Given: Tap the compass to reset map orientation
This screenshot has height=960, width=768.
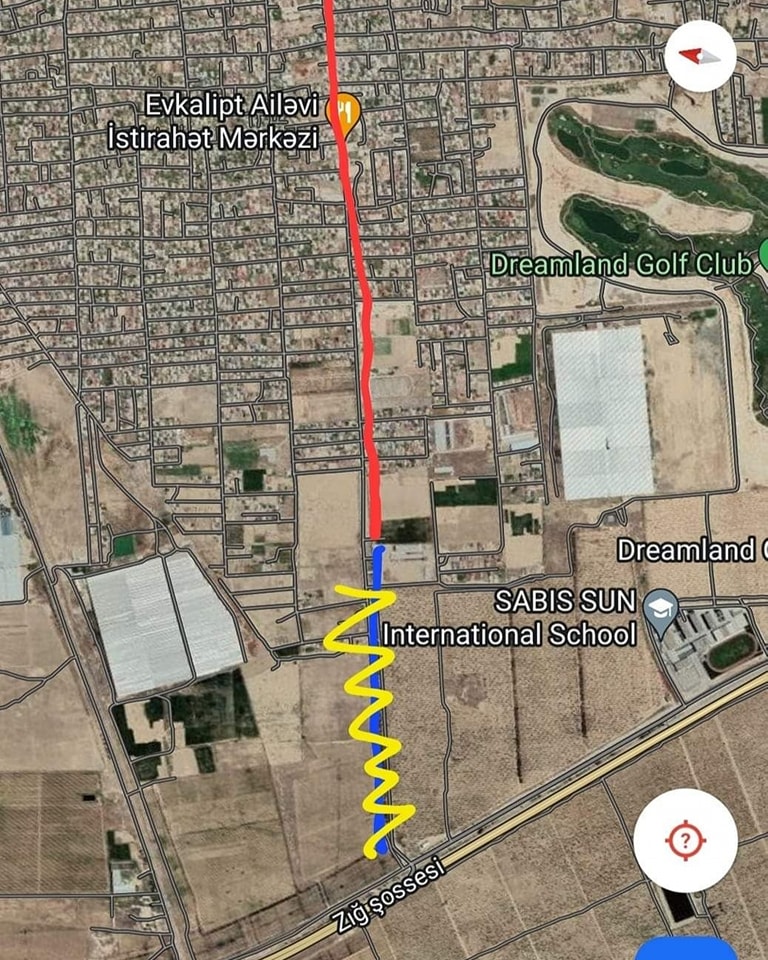Looking at the screenshot, I should click(700, 56).
